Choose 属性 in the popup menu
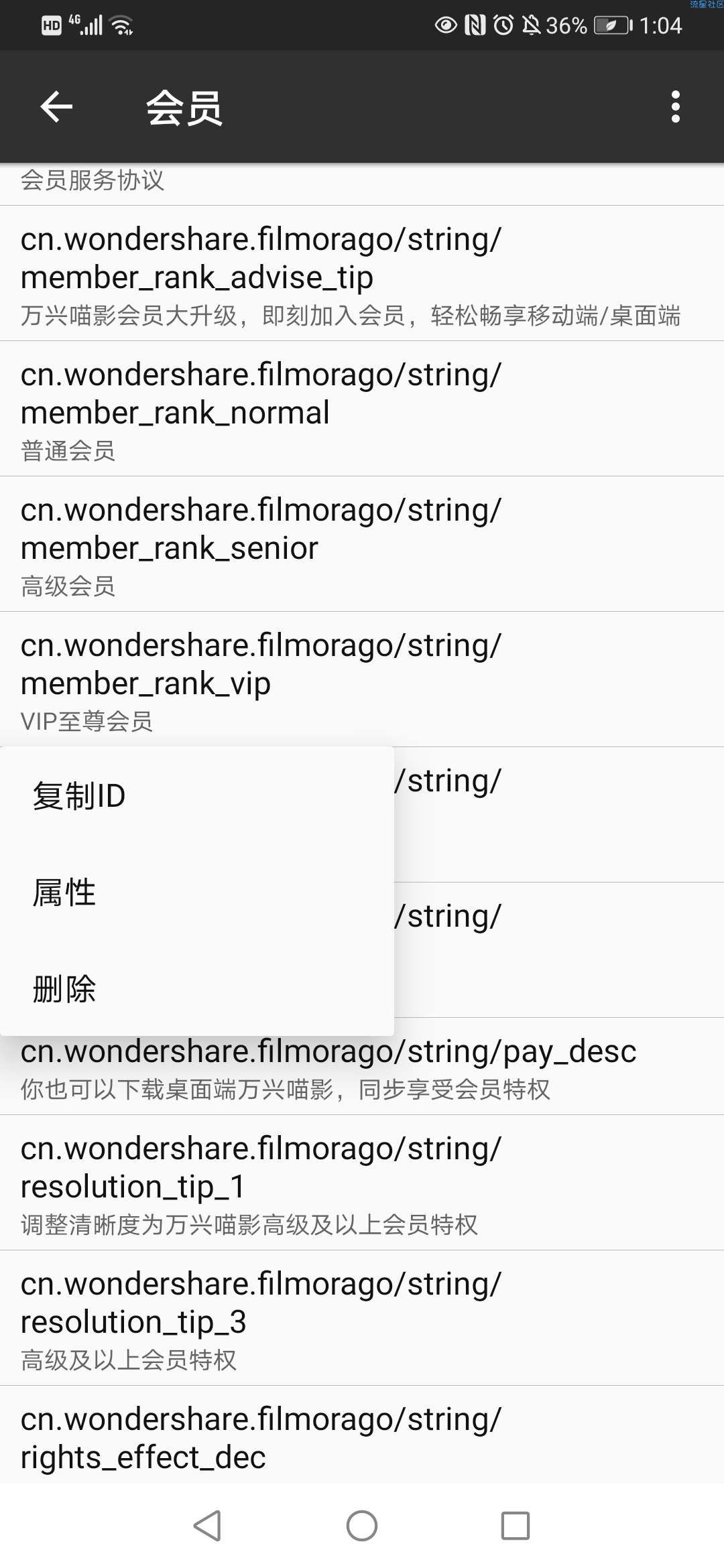 pos(197,893)
